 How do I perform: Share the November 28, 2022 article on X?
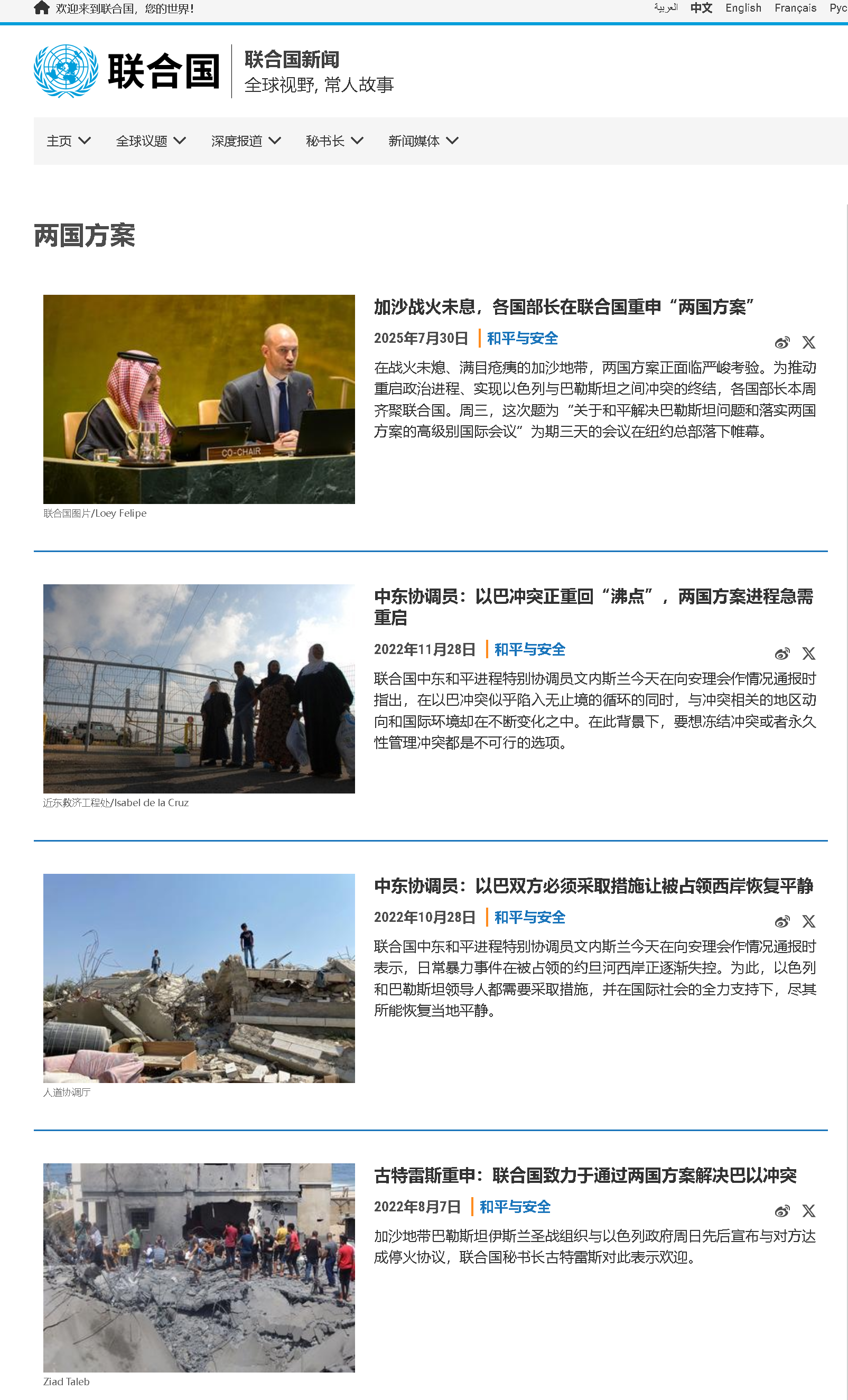point(808,654)
